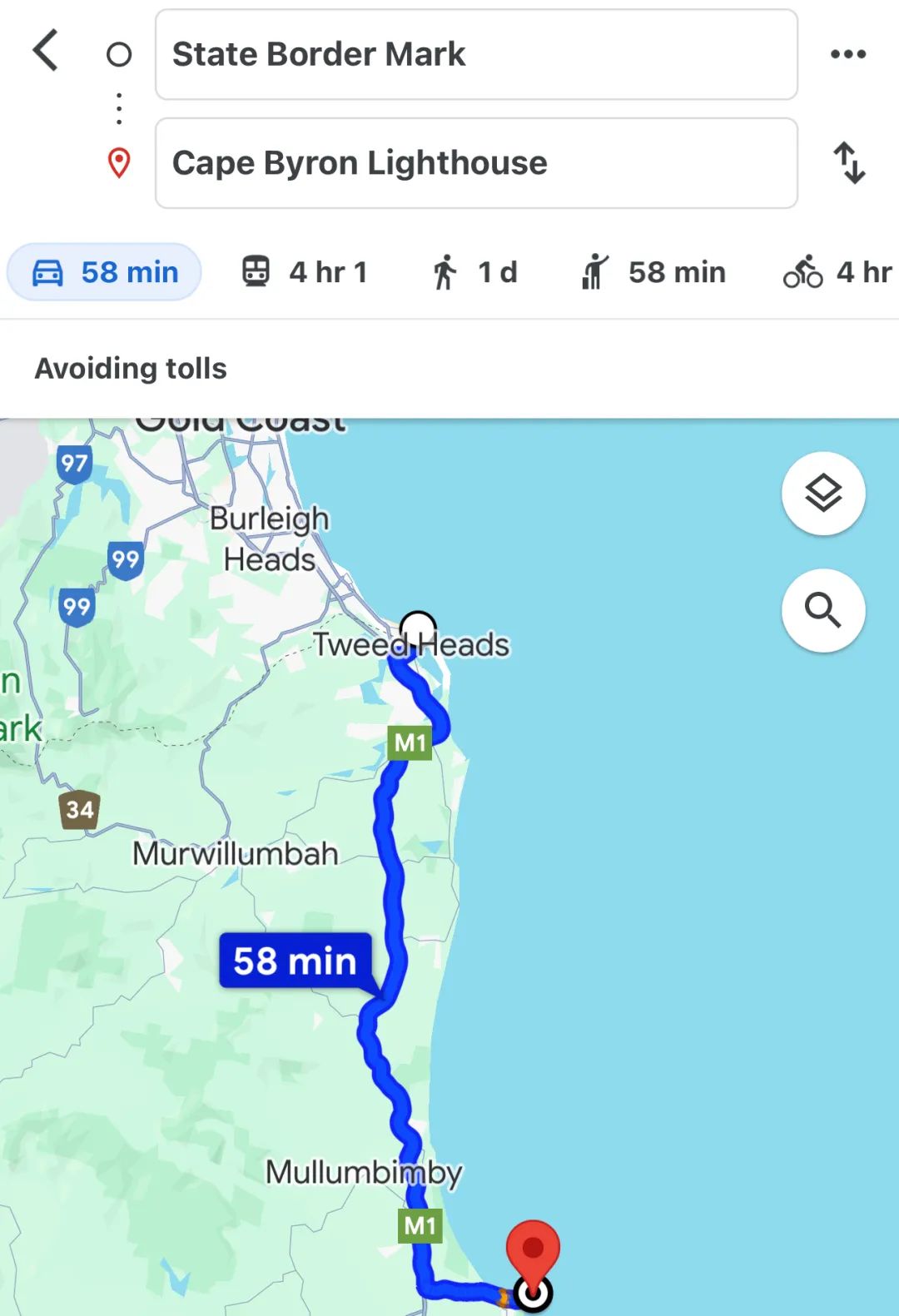This screenshot has height=1316, width=899.
Task: Edit the Cape Byron Lighthouse destination
Action: (475, 163)
